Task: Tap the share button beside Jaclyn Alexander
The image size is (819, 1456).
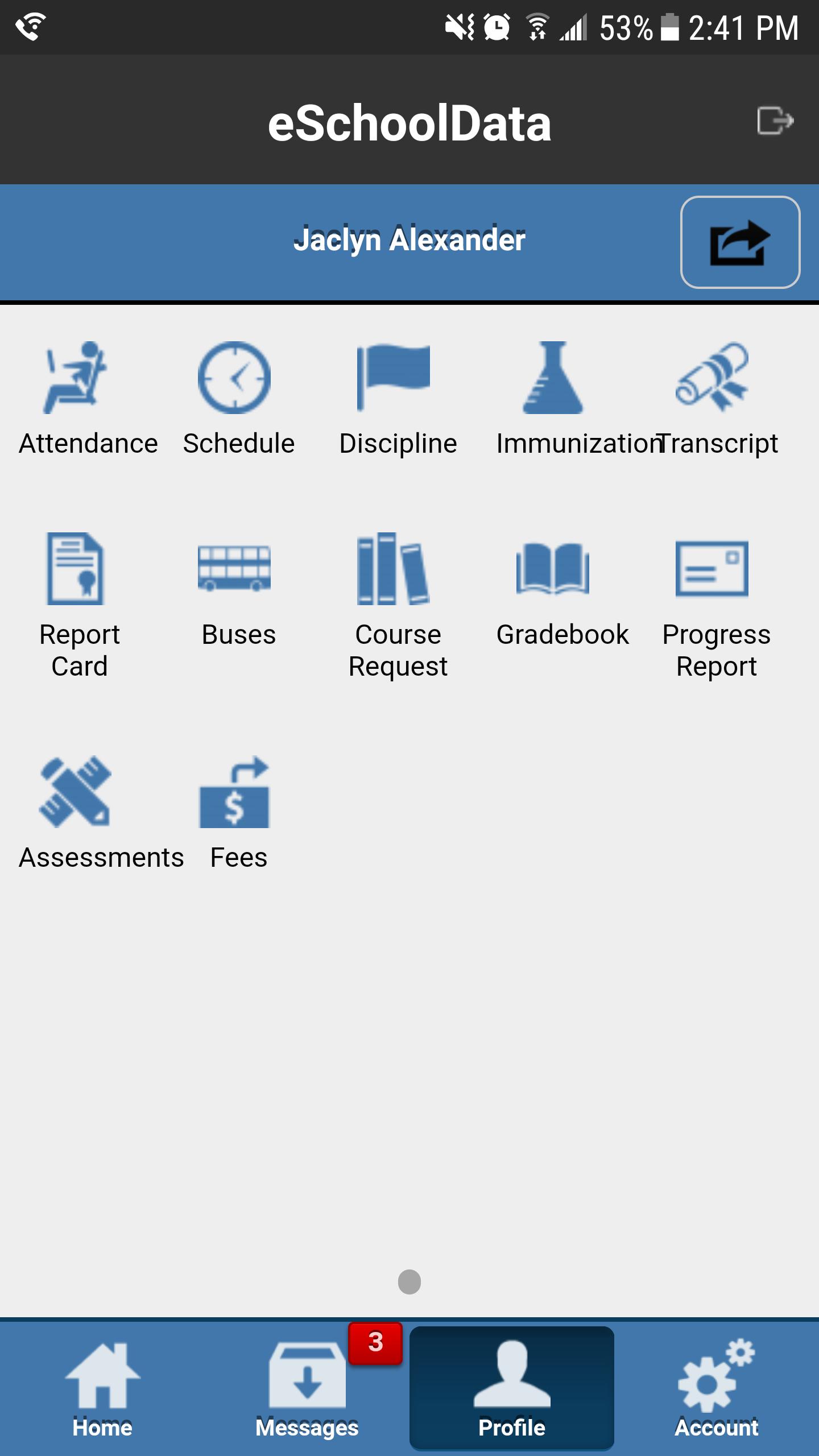Action: point(740,242)
